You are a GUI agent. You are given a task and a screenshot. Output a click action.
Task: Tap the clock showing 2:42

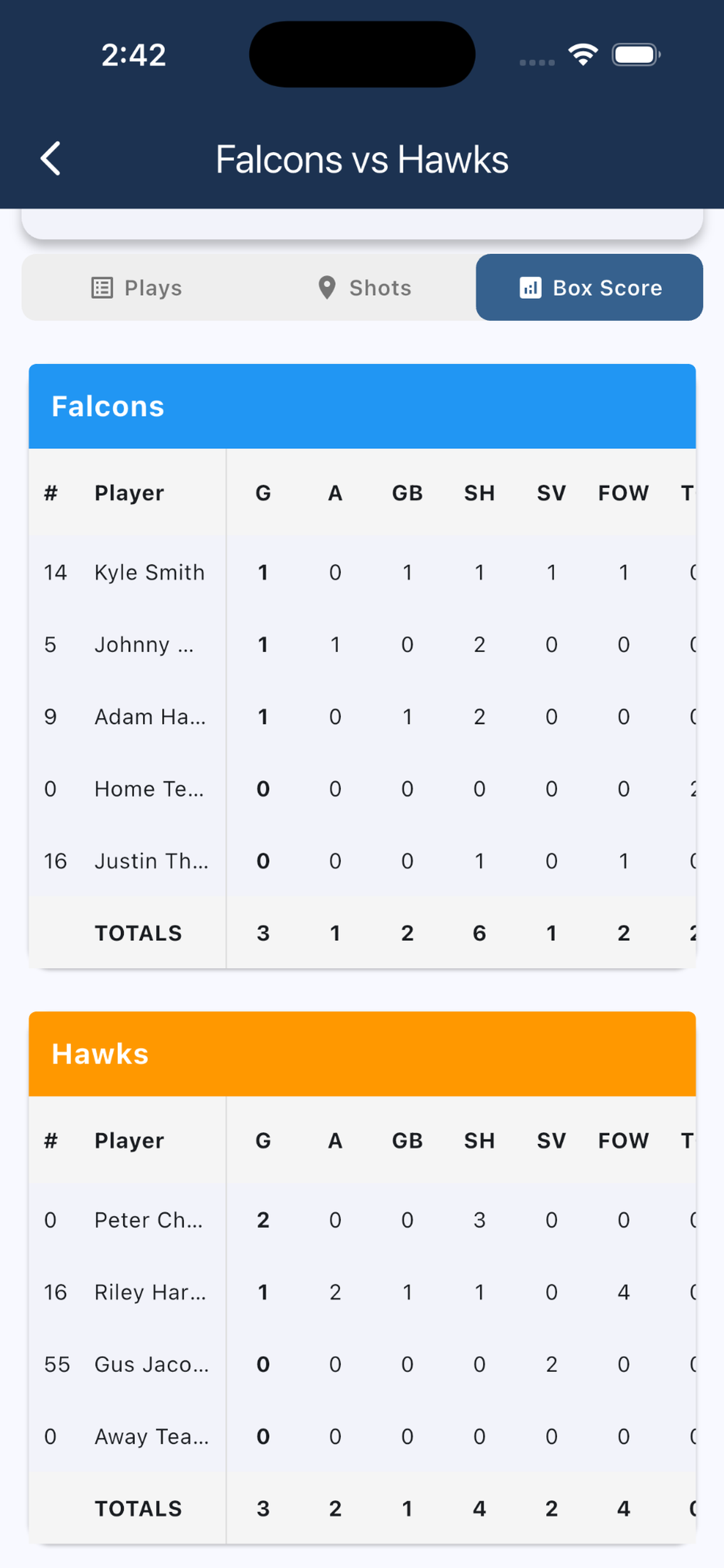pos(133,54)
